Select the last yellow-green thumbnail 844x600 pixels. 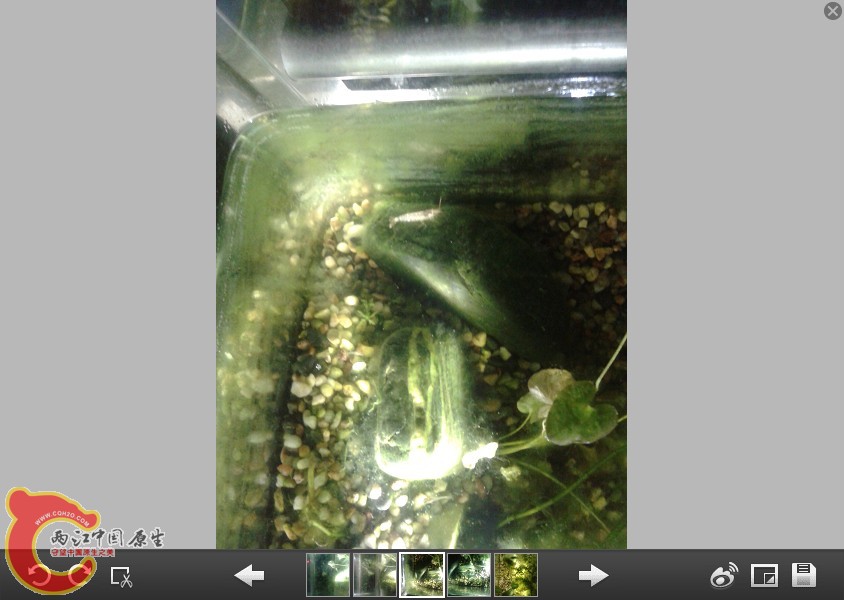[x=516, y=575]
